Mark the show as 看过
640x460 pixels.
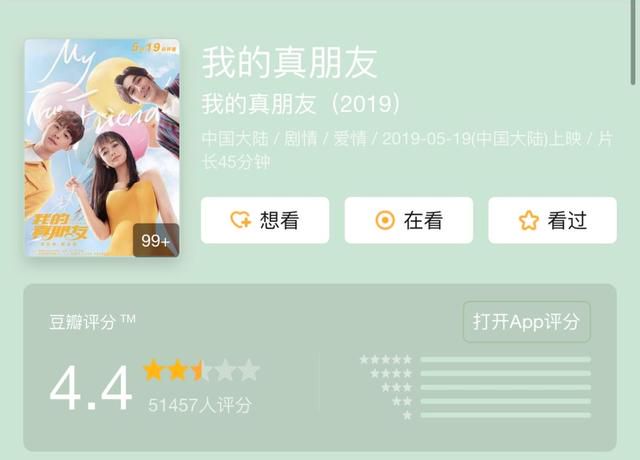552,221
